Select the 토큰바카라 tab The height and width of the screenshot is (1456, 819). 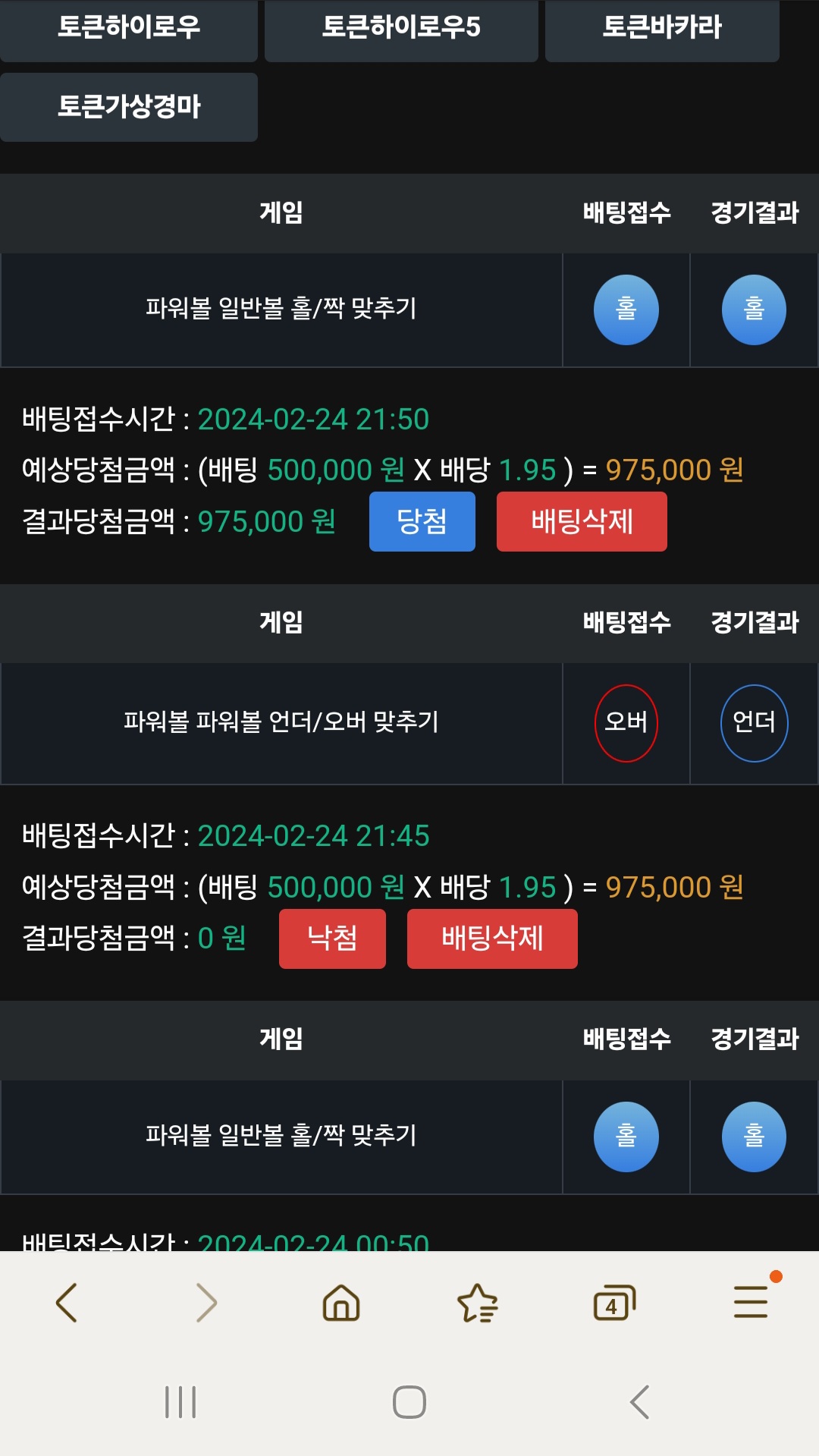coord(662,29)
